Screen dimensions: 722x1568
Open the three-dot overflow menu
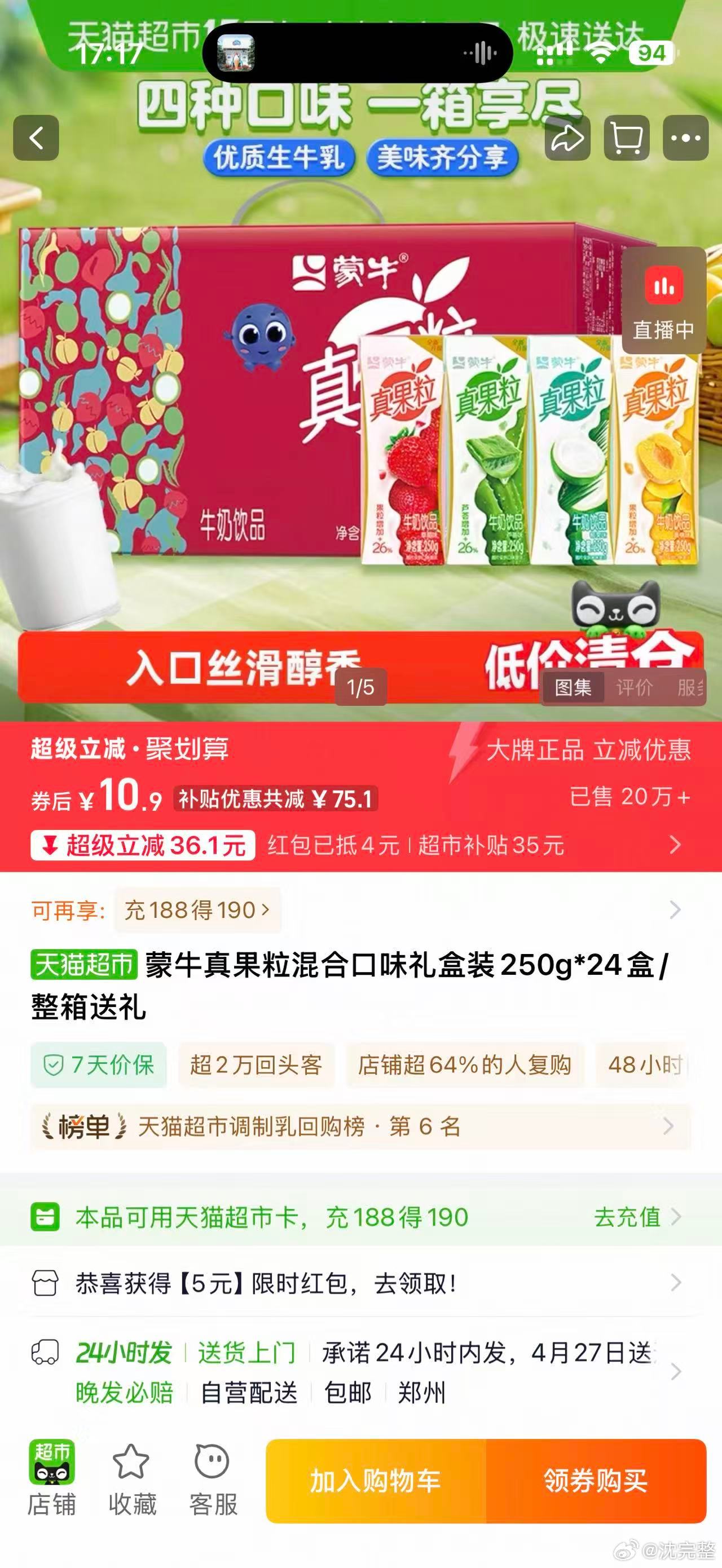685,138
